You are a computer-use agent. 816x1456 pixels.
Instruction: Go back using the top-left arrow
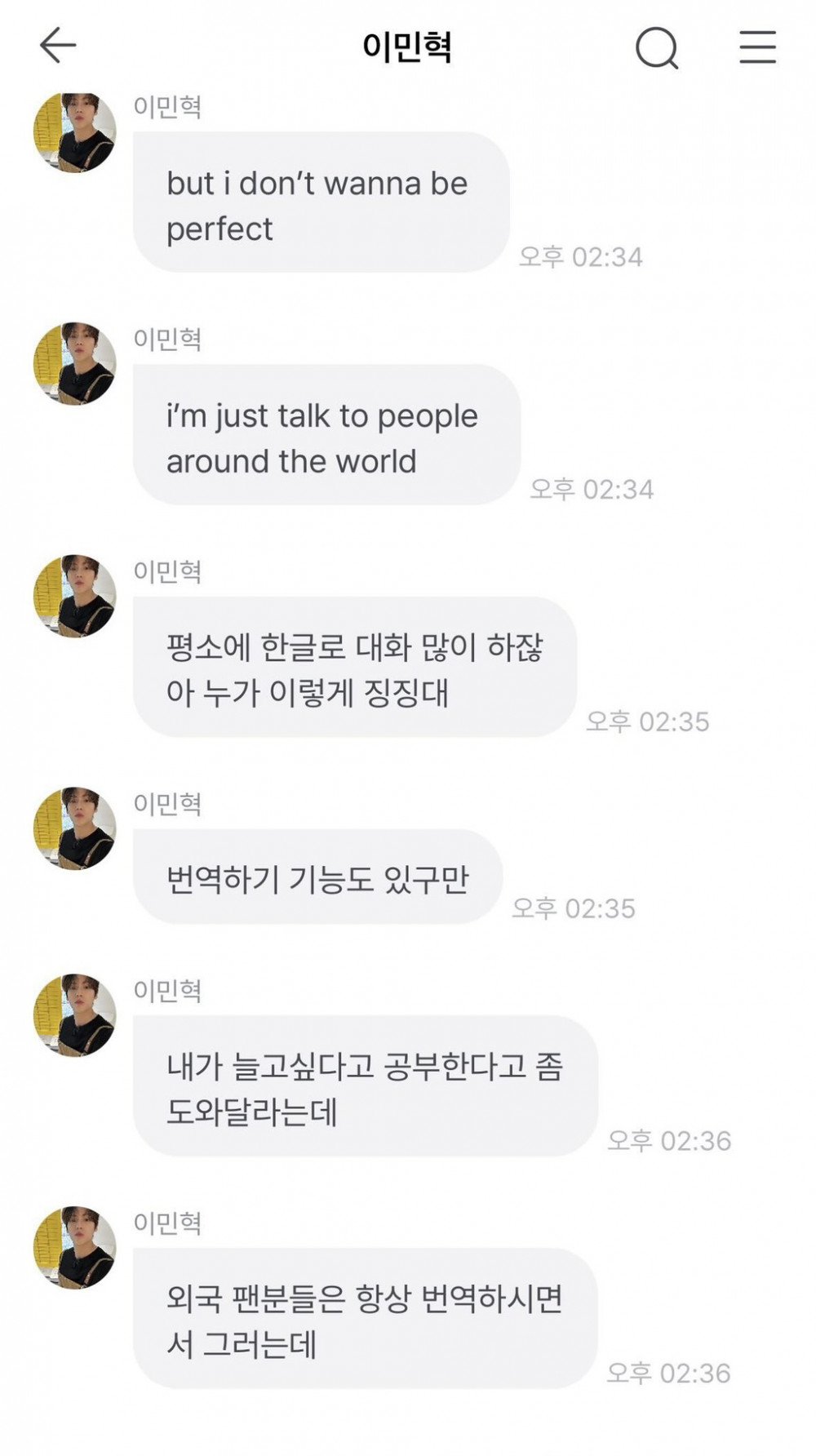58,45
